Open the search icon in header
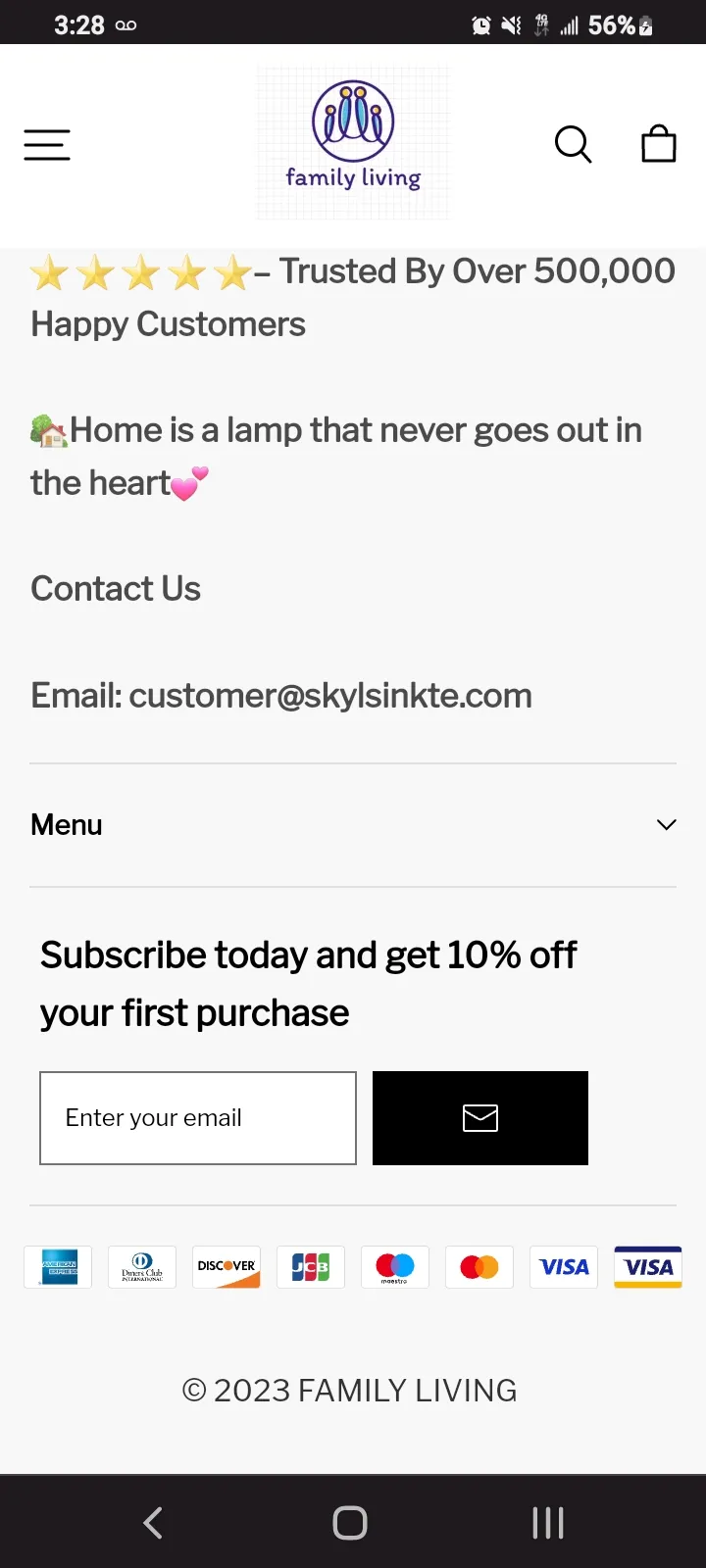The width and height of the screenshot is (706, 1568). pos(574,145)
